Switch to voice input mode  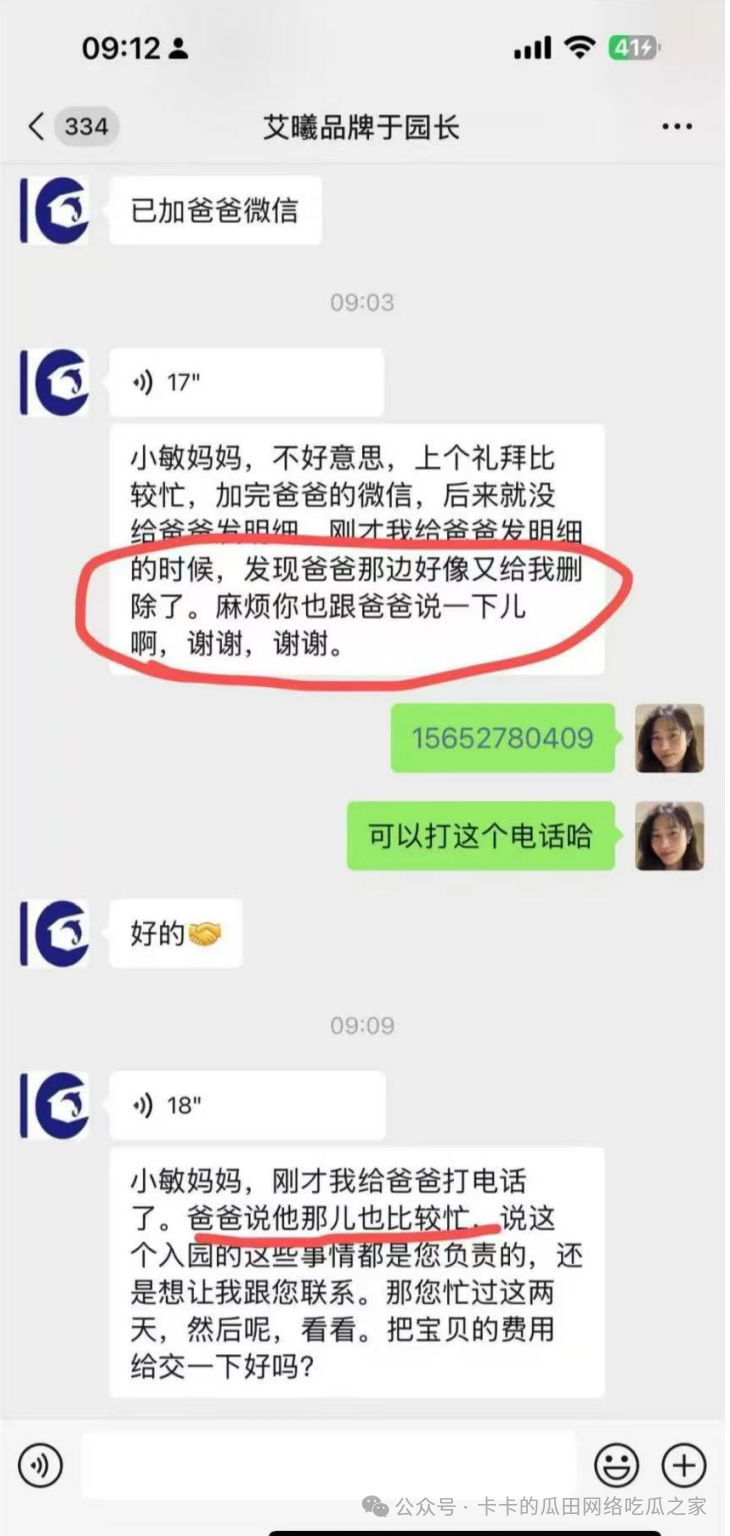pos(41,1466)
